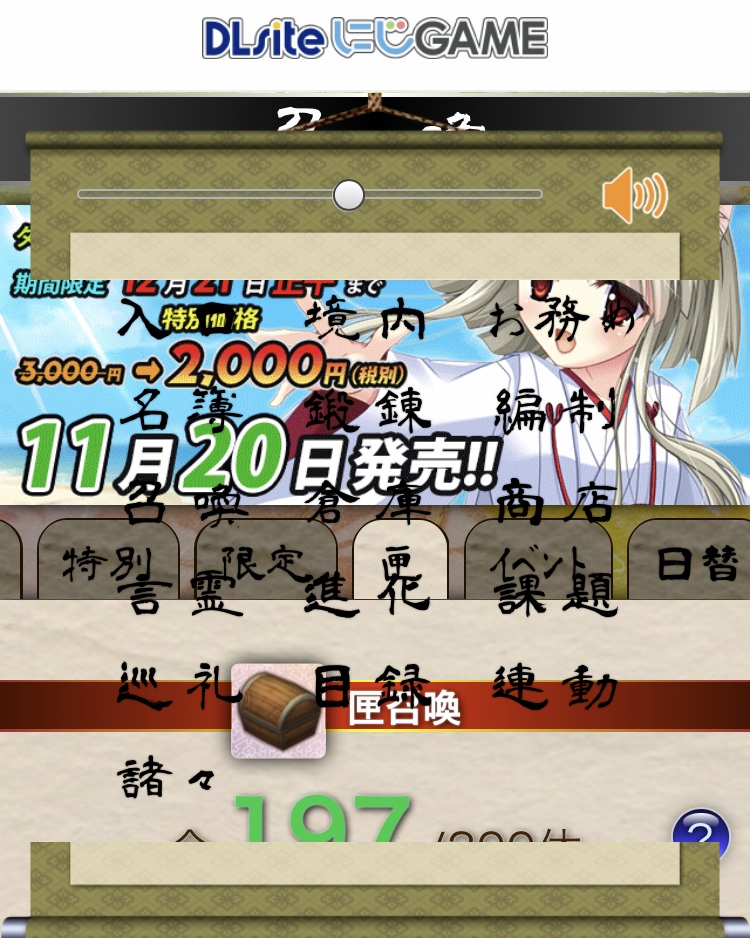This screenshot has width=750, height=938.
Task: Visit the 商店 shop menu item
Action: pos(557,502)
